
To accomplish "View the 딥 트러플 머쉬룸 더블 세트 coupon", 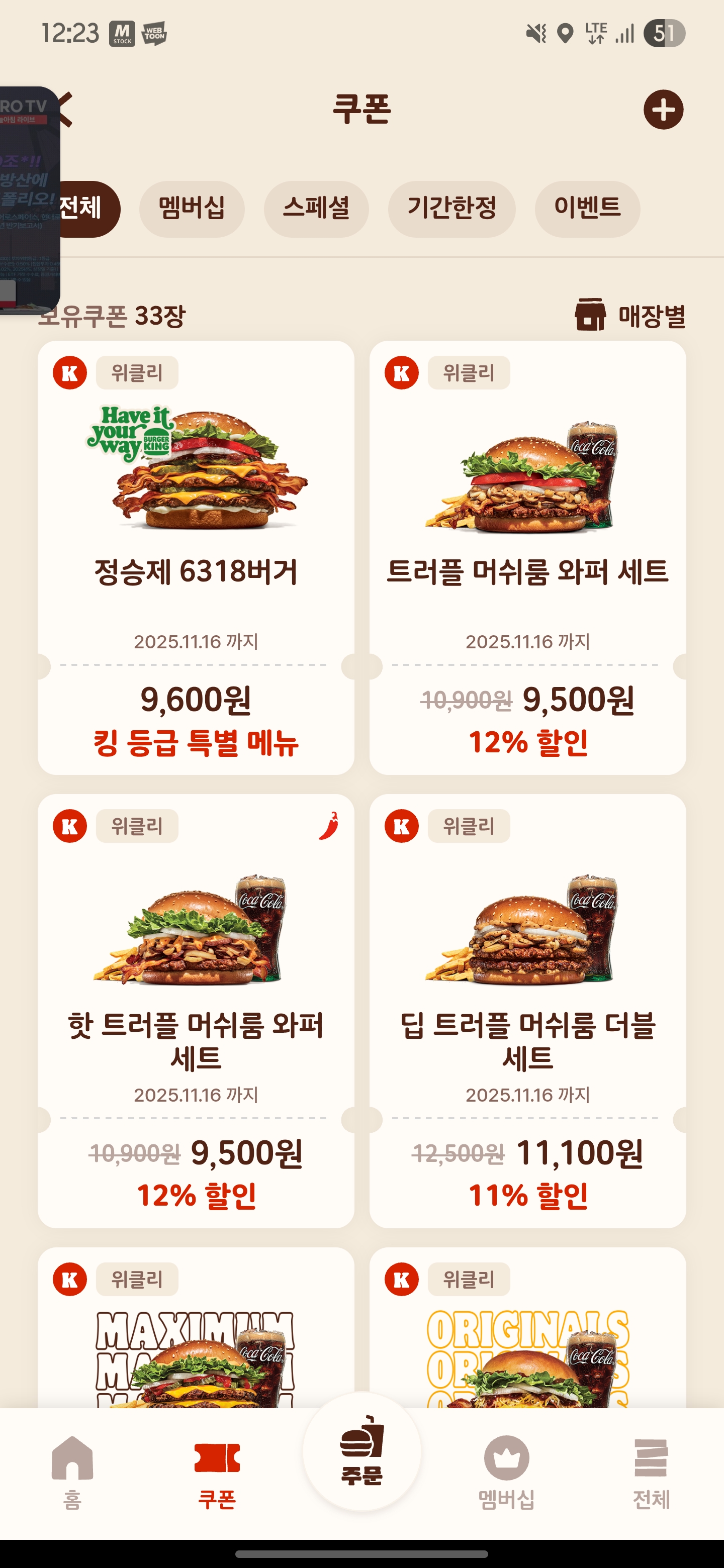I will point(527,1011).
